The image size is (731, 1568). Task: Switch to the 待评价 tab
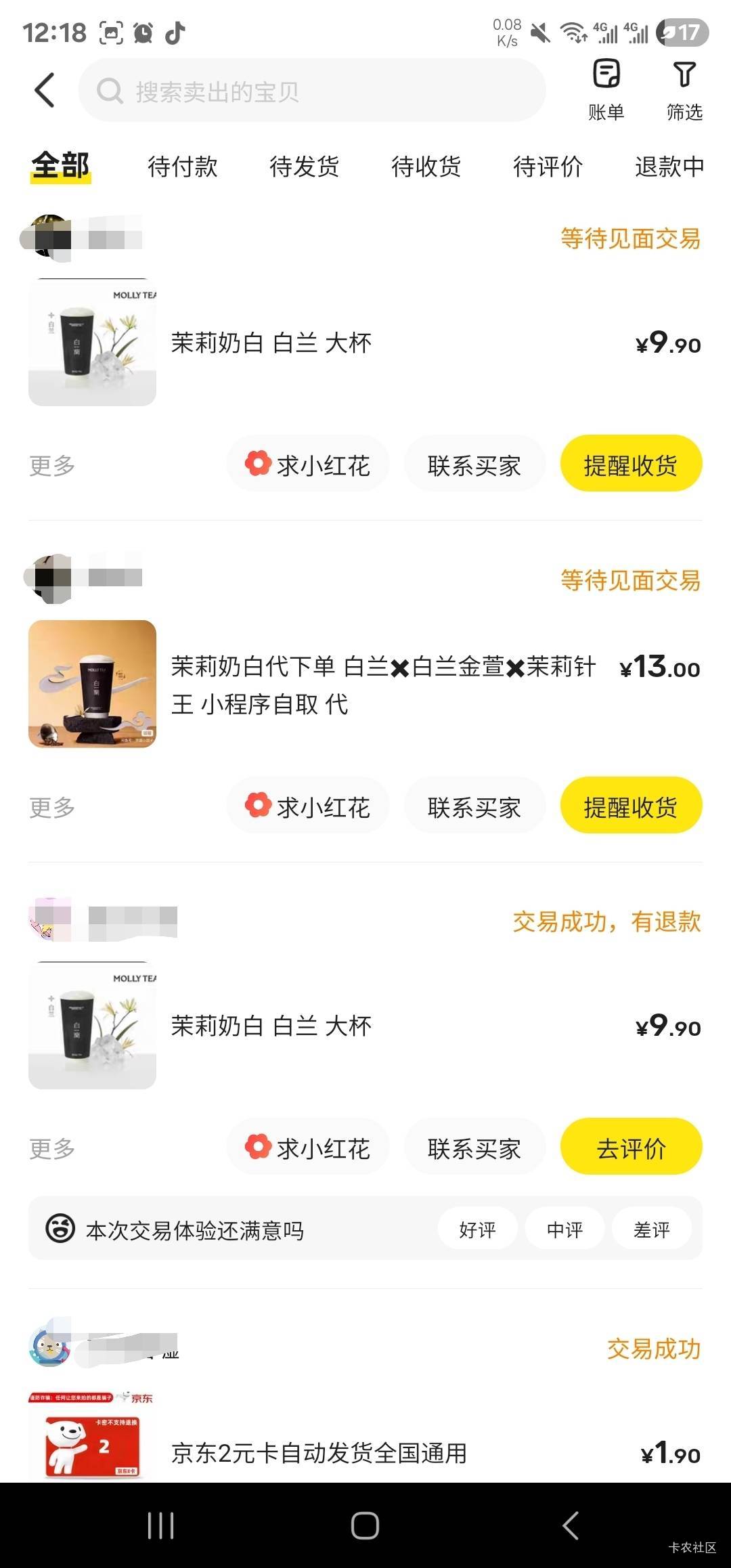point(548,167)
